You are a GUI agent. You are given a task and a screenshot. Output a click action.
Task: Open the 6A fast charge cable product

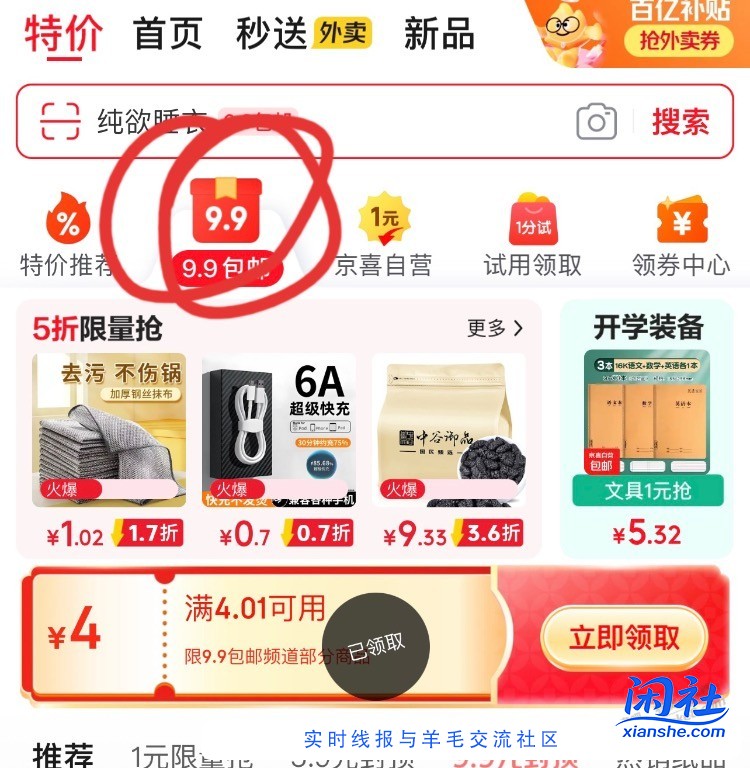(279, 430)
